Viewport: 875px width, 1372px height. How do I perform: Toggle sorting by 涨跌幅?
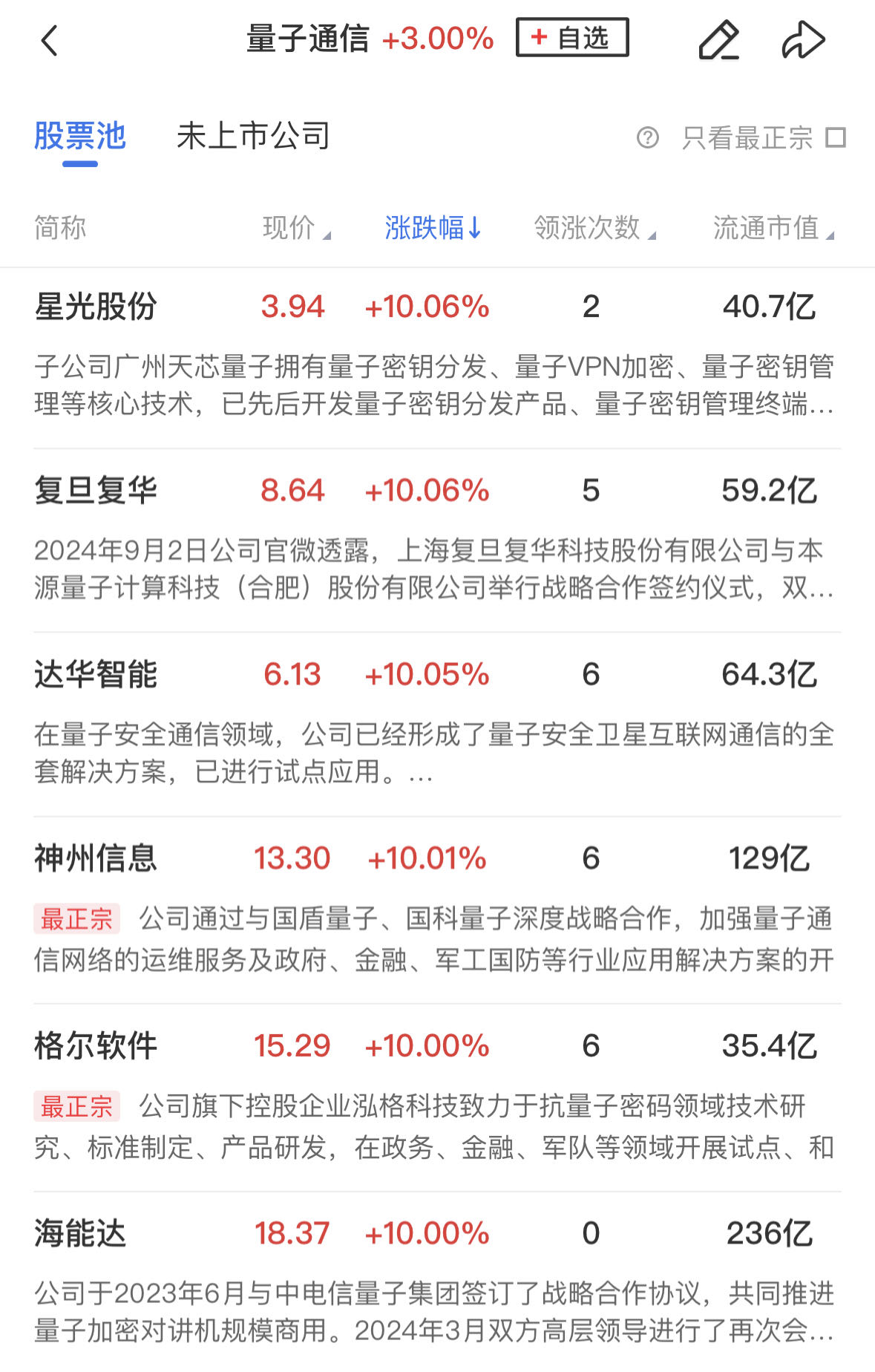[x=433, y=228]
